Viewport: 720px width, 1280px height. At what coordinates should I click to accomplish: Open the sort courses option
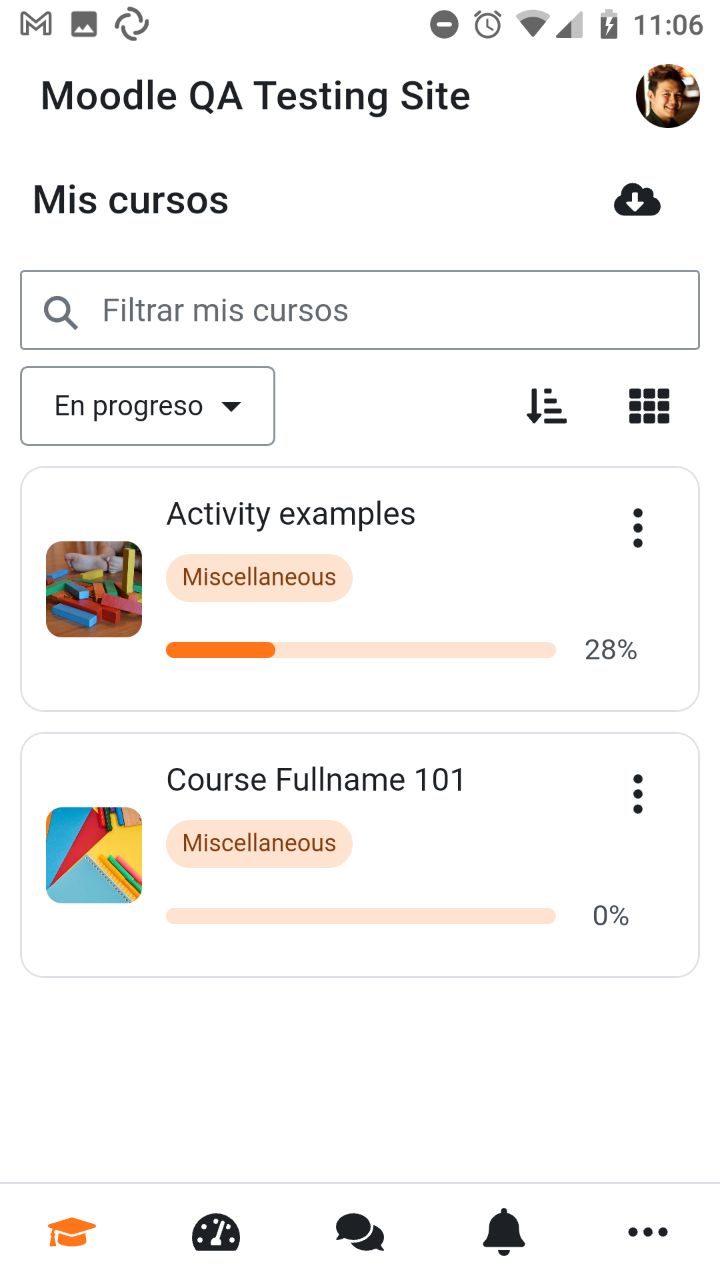(547, 406)
